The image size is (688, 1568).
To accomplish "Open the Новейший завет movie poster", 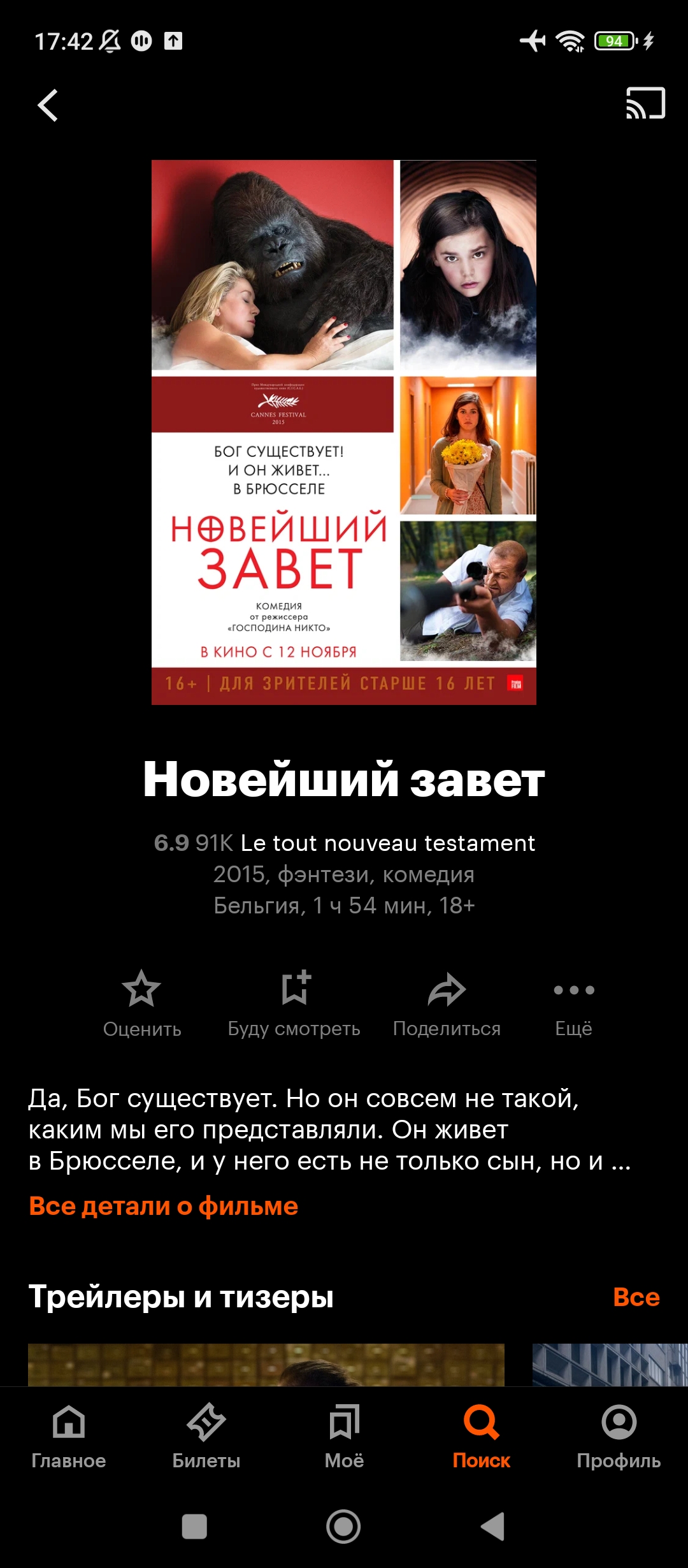I will click(344, 432).
